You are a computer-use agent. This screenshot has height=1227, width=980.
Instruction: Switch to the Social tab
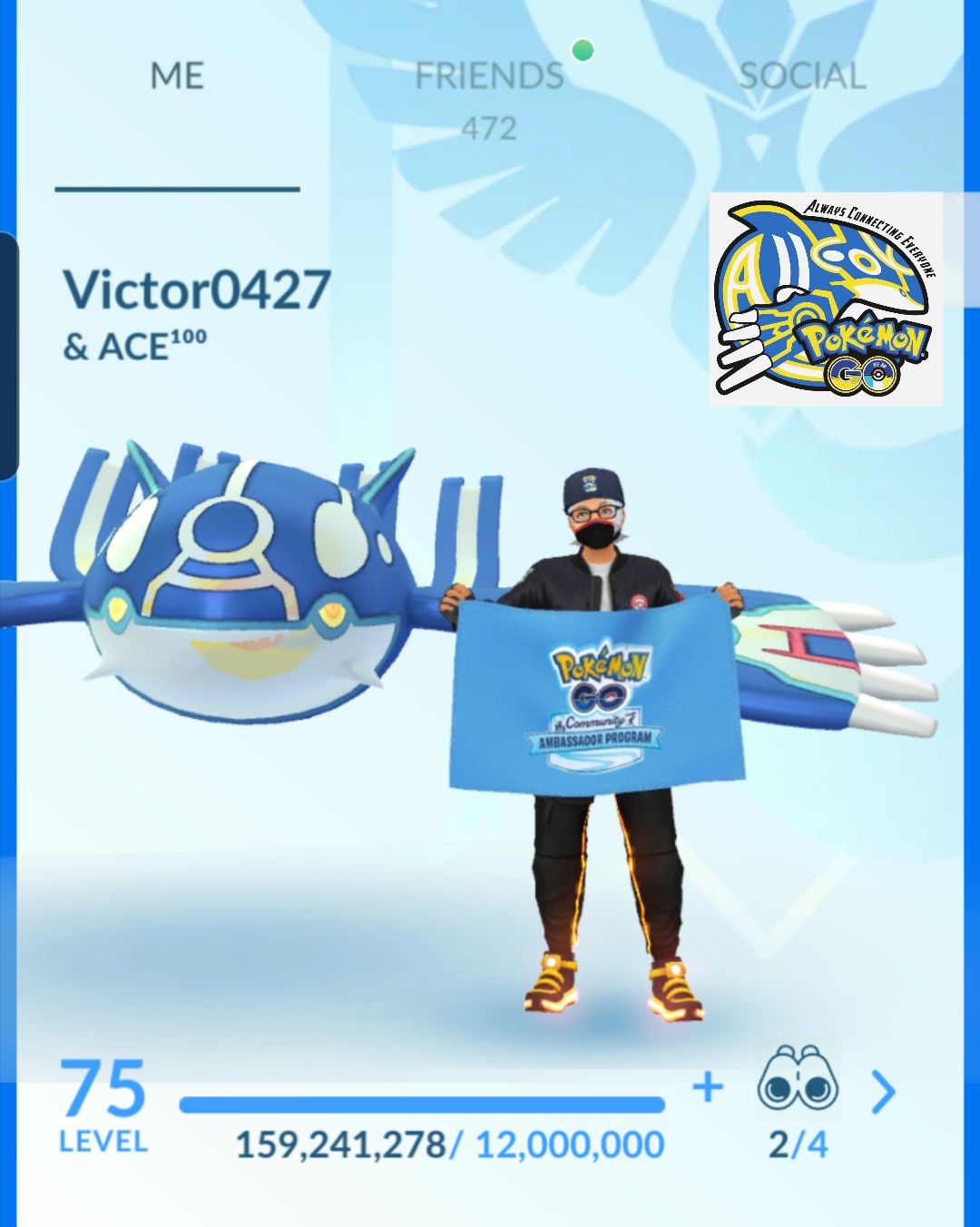coord(802,76)
